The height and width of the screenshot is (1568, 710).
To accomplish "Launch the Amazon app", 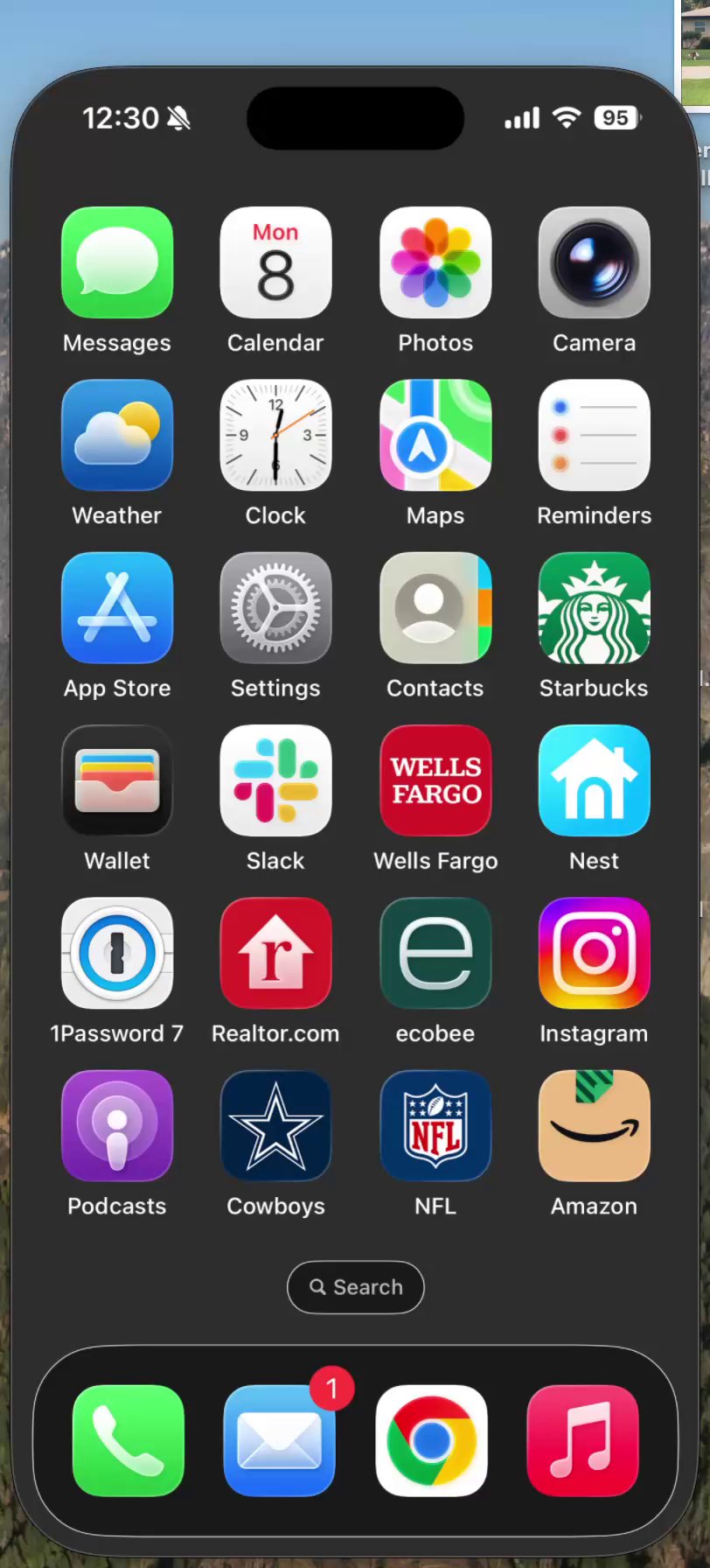I will click(x=594, y=1125).
